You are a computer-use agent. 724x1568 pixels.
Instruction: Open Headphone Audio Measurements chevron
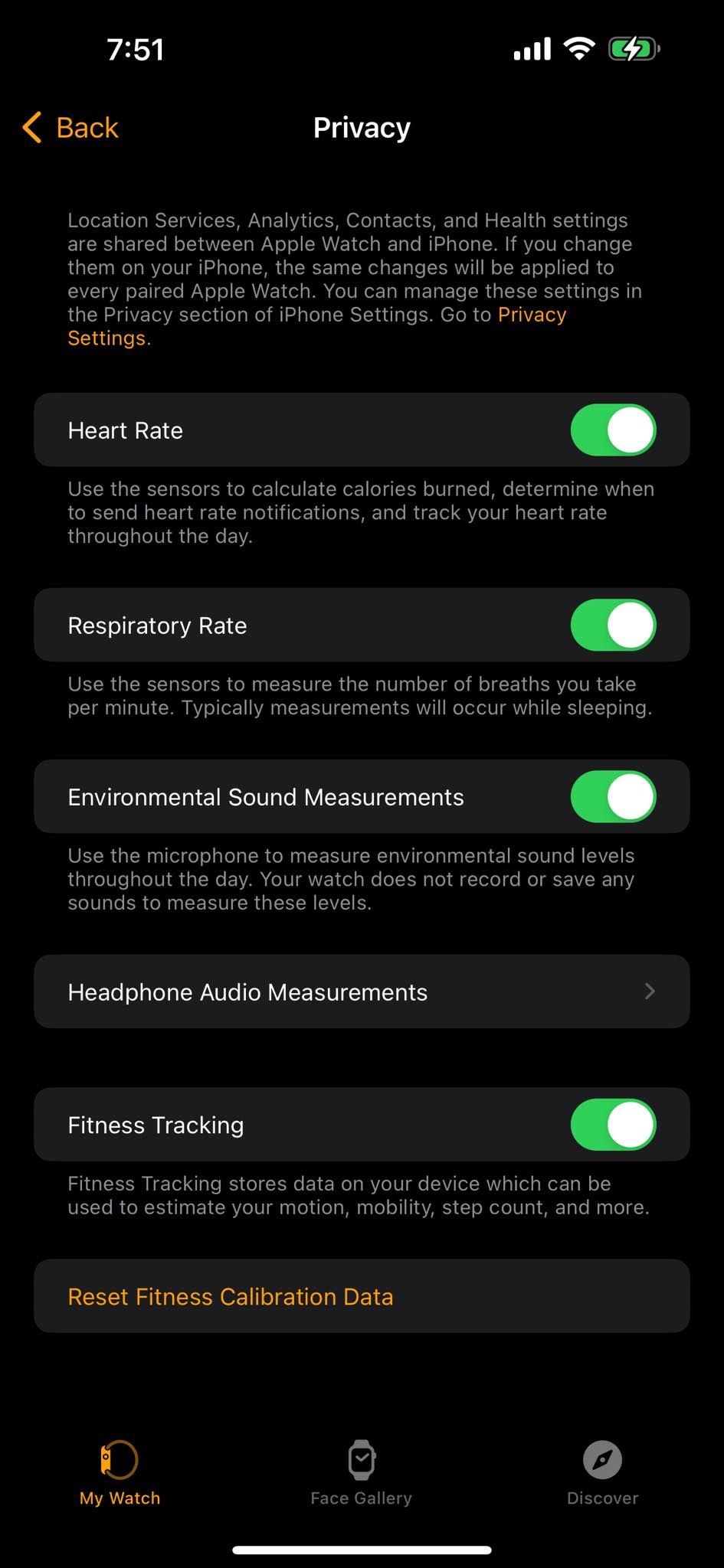tap(650, 991)
